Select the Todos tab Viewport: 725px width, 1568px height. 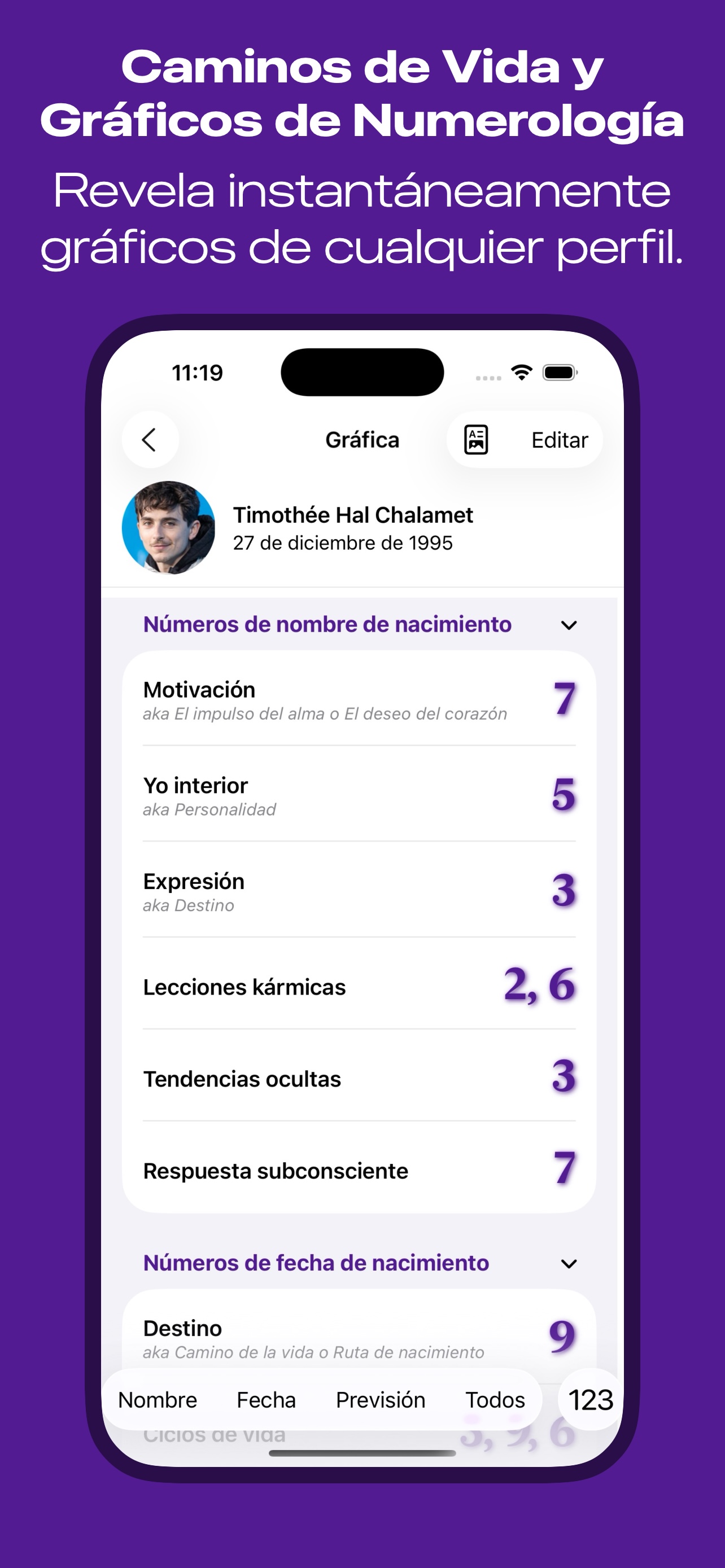click(495, 1400)
